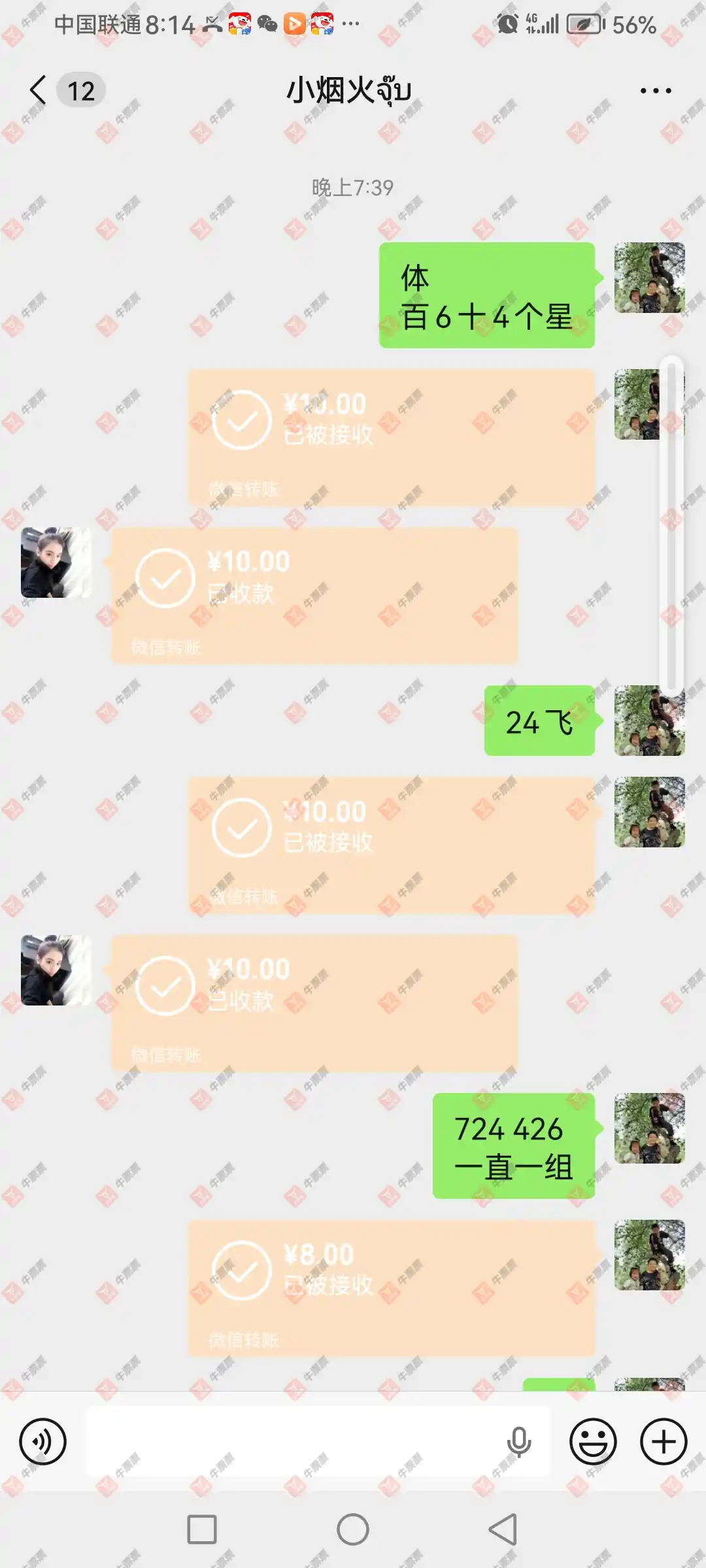Tap the system back triangle button
This screenshot has width=706, height=1568.
[503, 1529]
